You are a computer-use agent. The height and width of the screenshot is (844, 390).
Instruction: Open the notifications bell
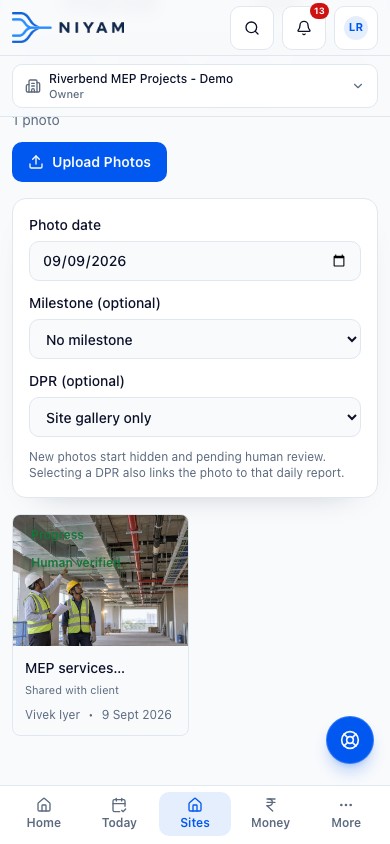coord(304,28)
